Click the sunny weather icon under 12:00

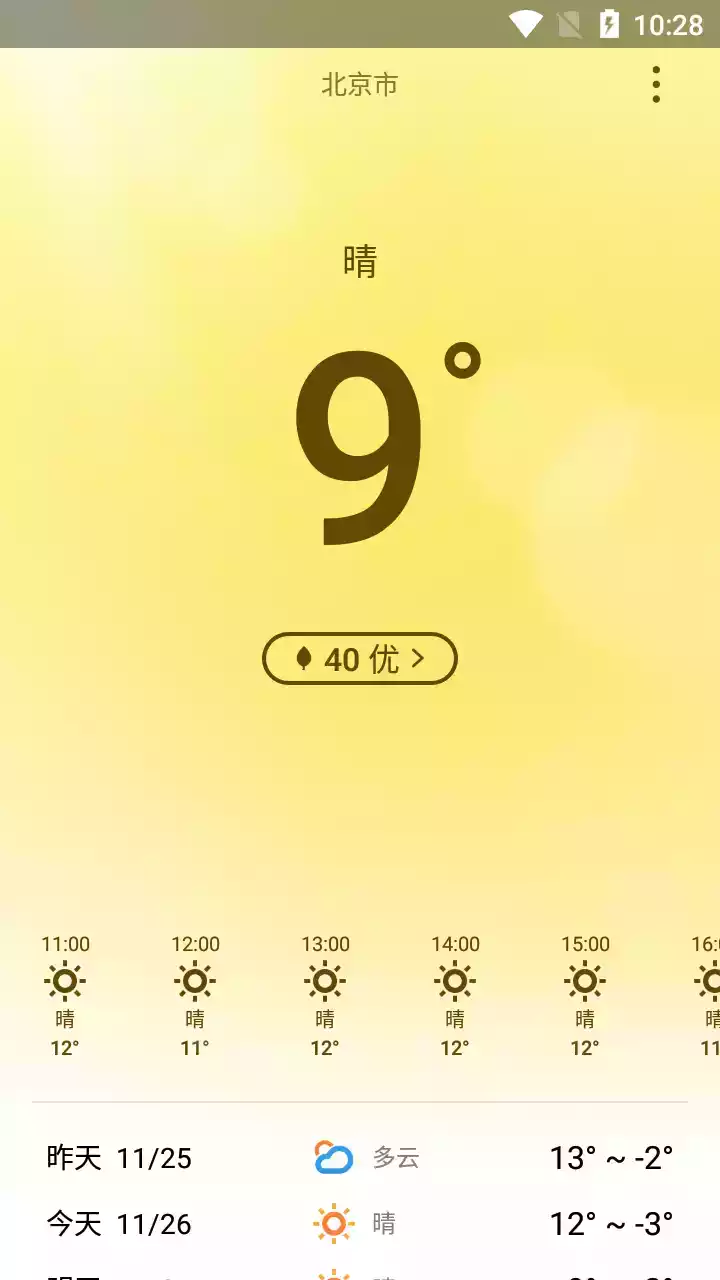click(195, 981)
